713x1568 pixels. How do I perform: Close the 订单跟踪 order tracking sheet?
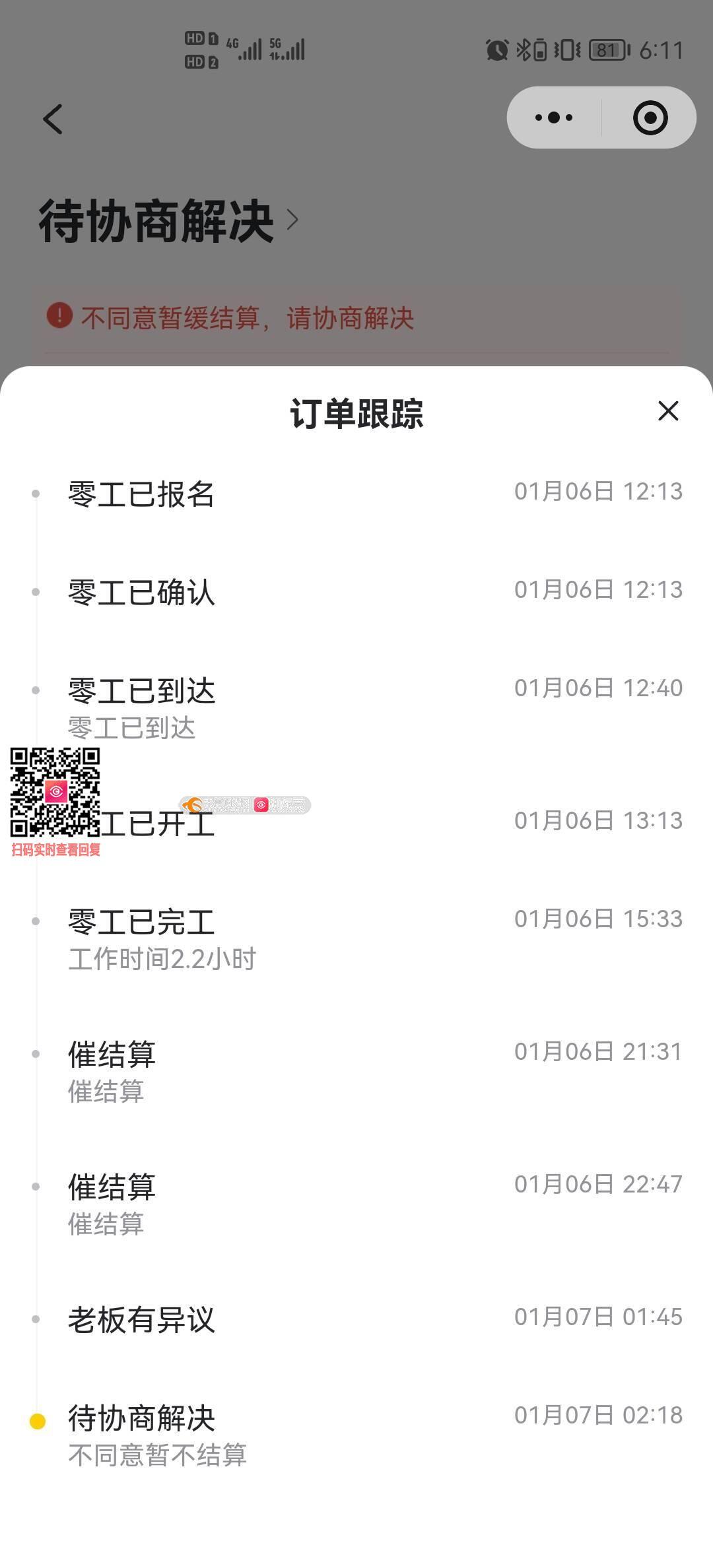pyautogui.click(x=668, y=411)
